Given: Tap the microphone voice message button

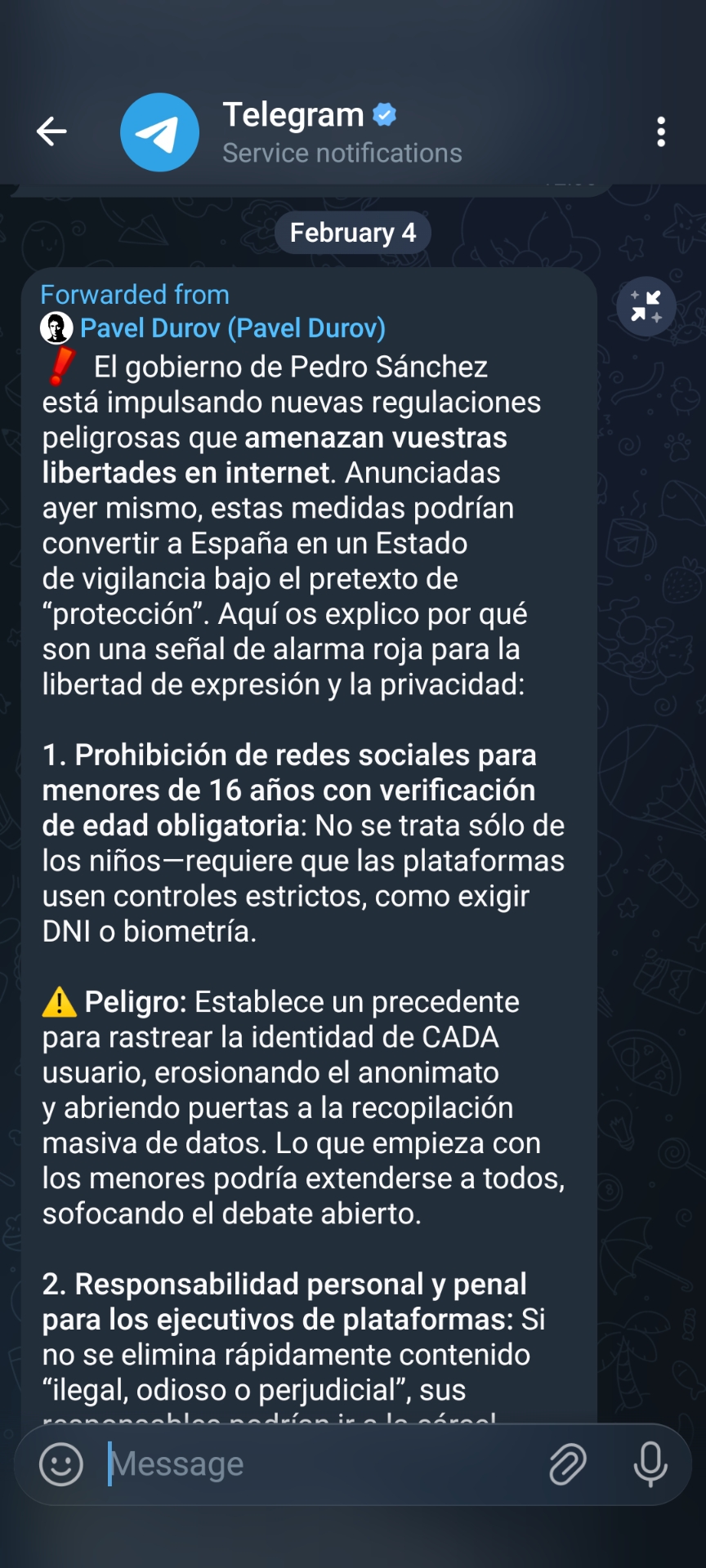Looking at the screenshot, I should [650, 1464].
